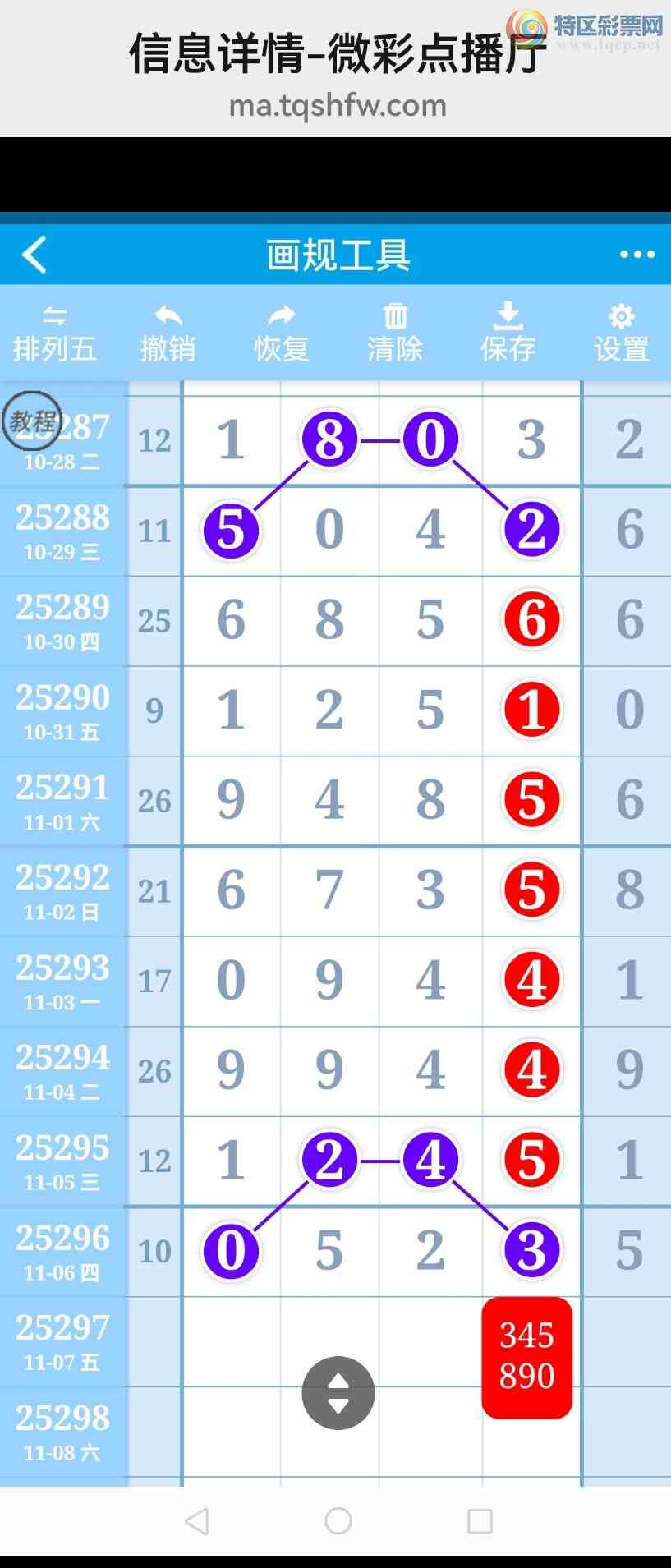Go back using the header arrow
The width and height of the screenshot is (671, 1568).
pos(34,255)
